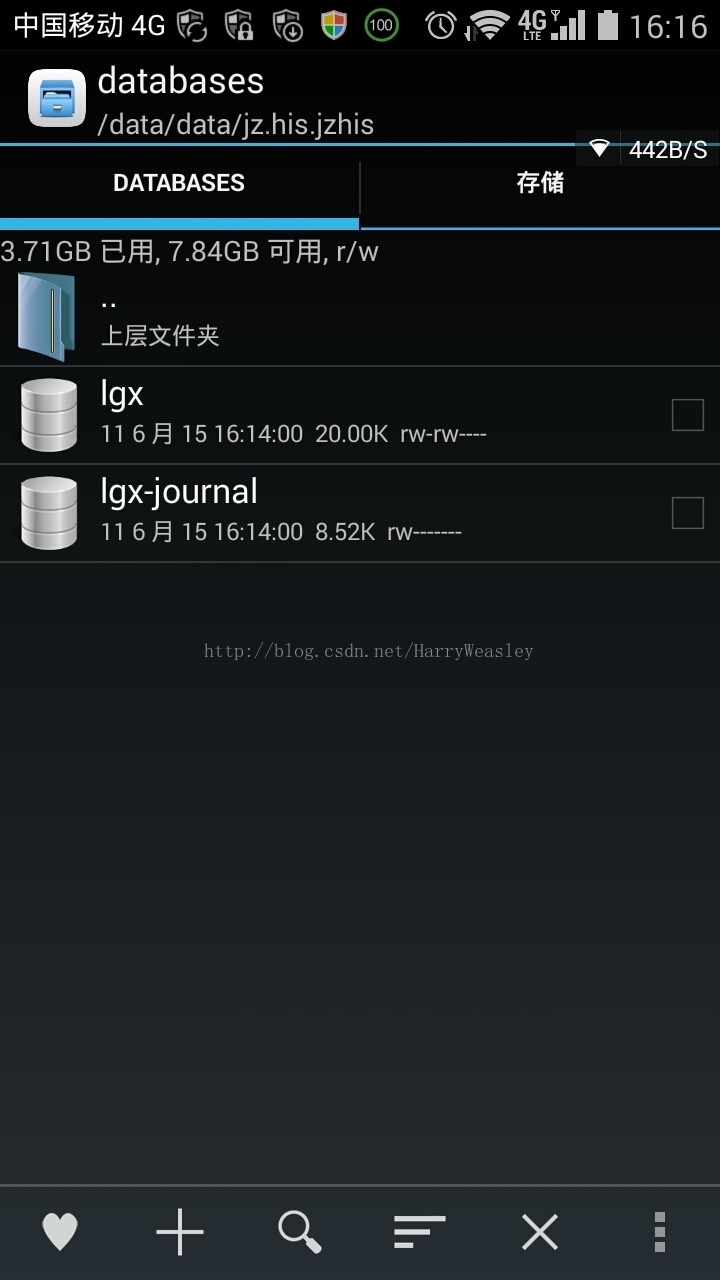Open the lgx database file

[300, 413]
